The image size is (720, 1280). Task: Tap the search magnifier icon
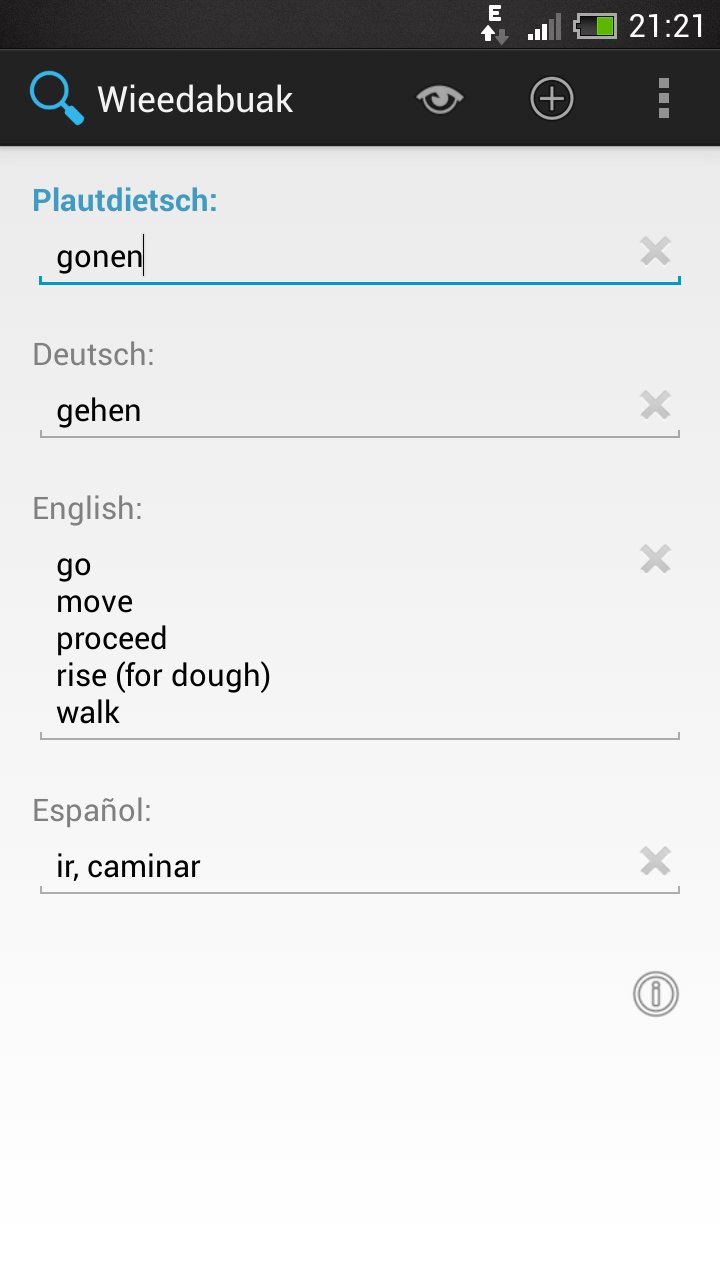click(56, 99)
